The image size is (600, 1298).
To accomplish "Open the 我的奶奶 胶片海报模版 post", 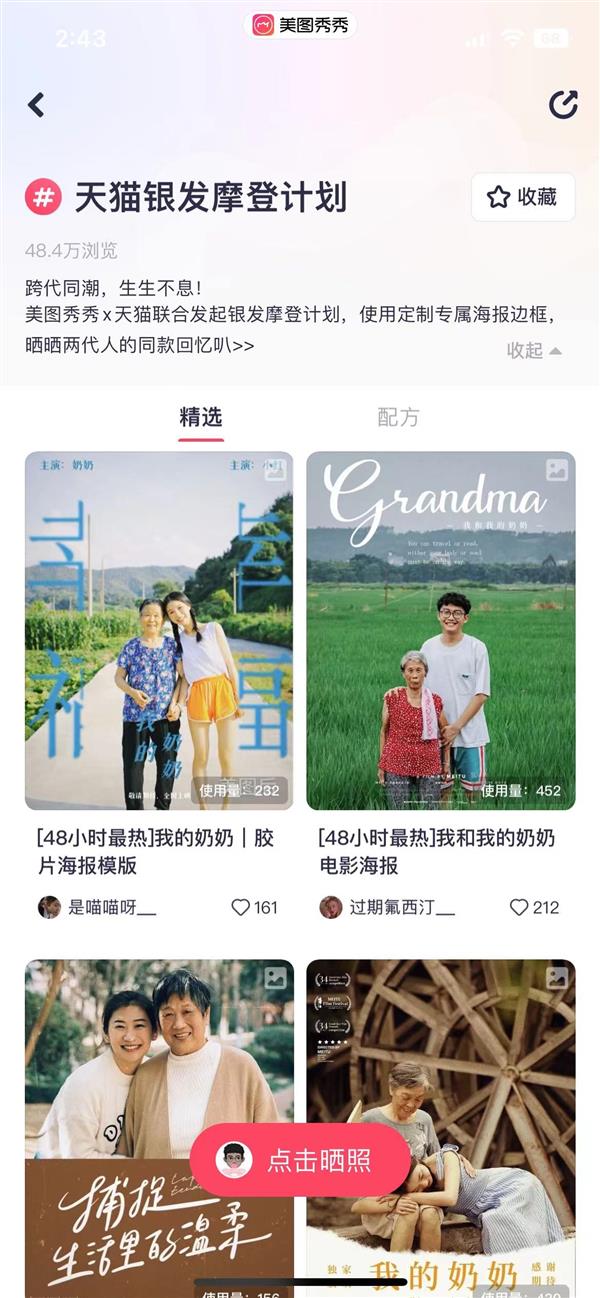I will click(159, 630).
